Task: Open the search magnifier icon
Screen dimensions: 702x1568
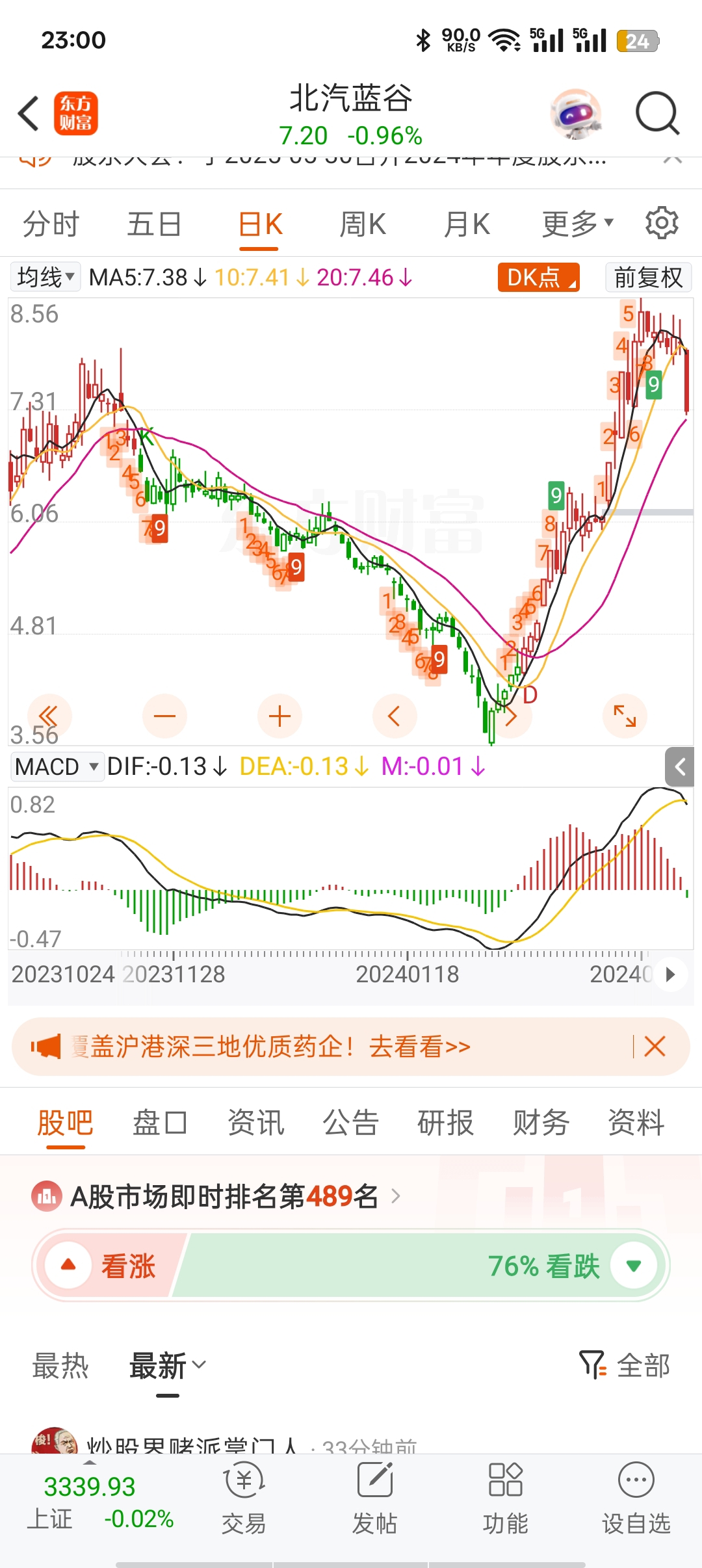Action: click(x=656, y=114)
